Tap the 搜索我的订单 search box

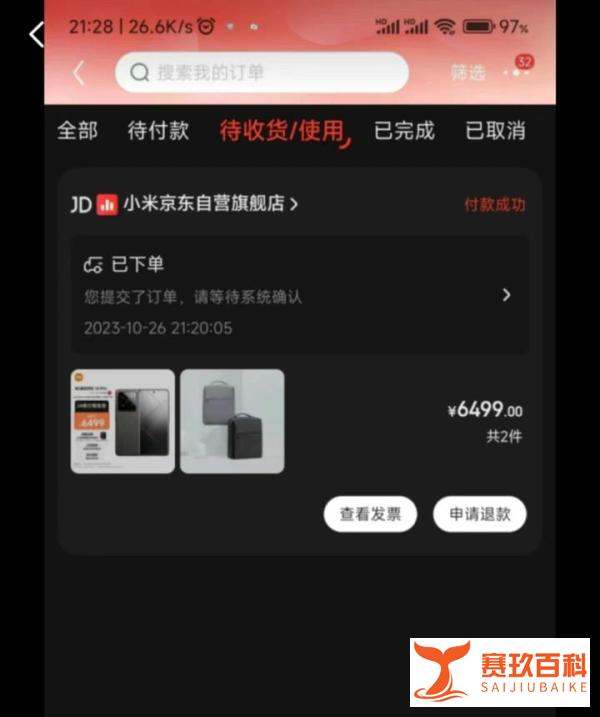tap(262, 72)
